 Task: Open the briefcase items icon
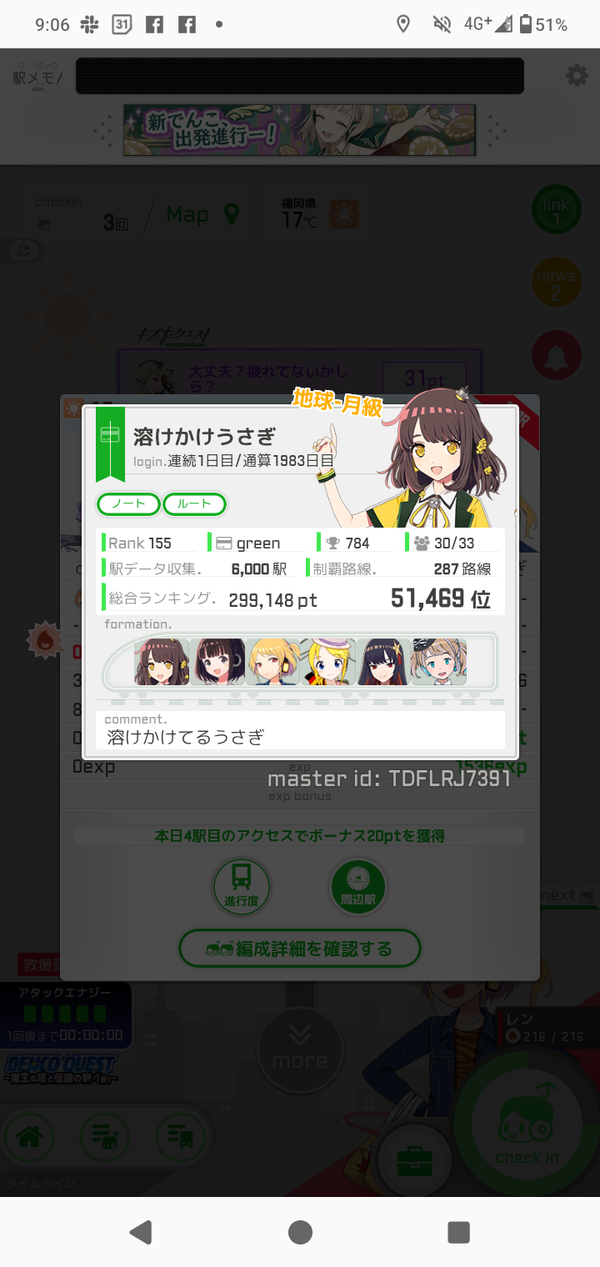411,1161
